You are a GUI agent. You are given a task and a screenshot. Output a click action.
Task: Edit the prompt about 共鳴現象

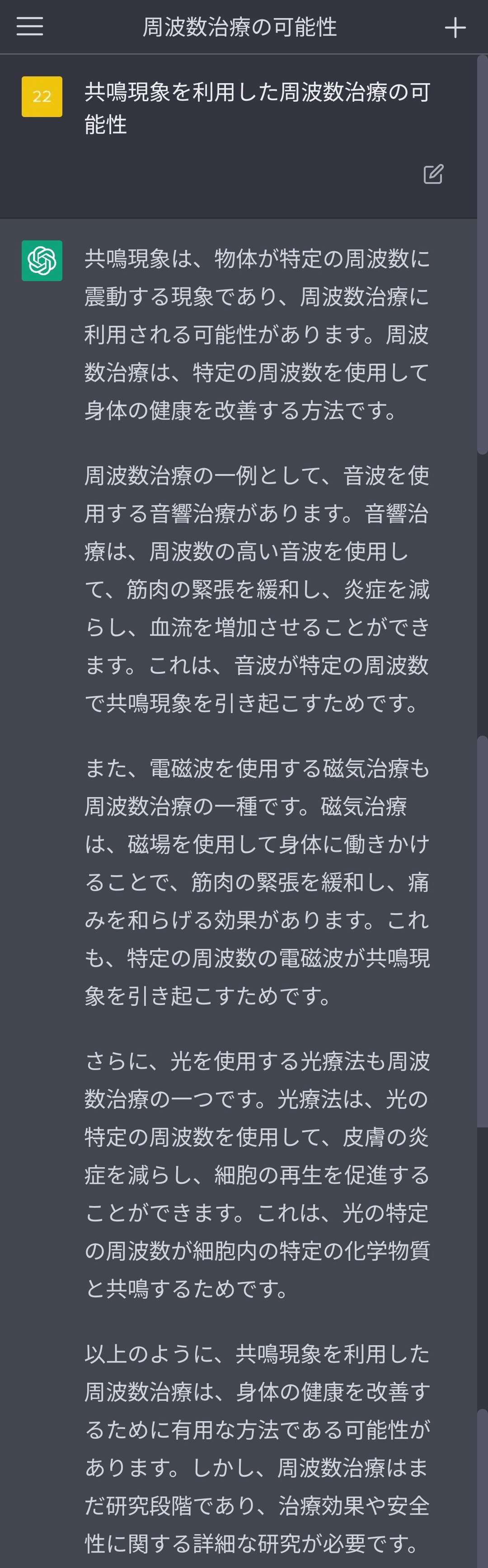[432, 174]
